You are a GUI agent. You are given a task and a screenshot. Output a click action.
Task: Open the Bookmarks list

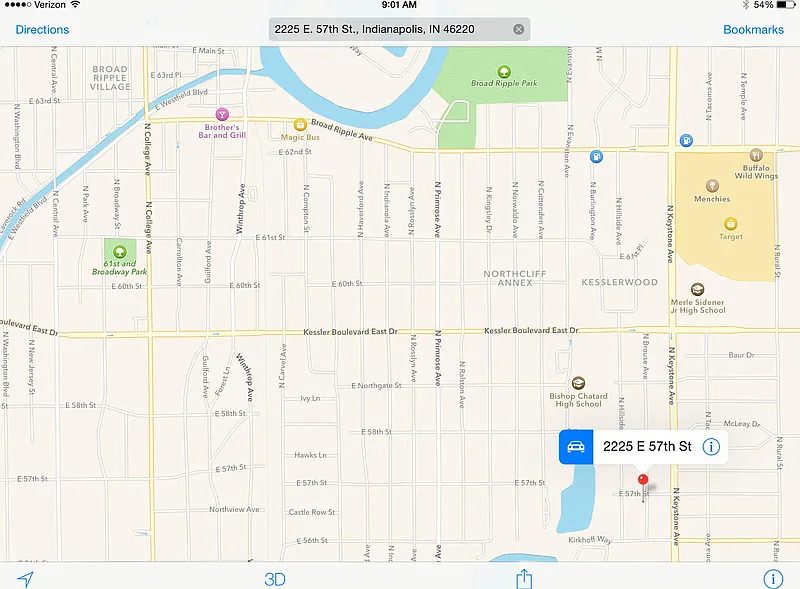[753, 30]
